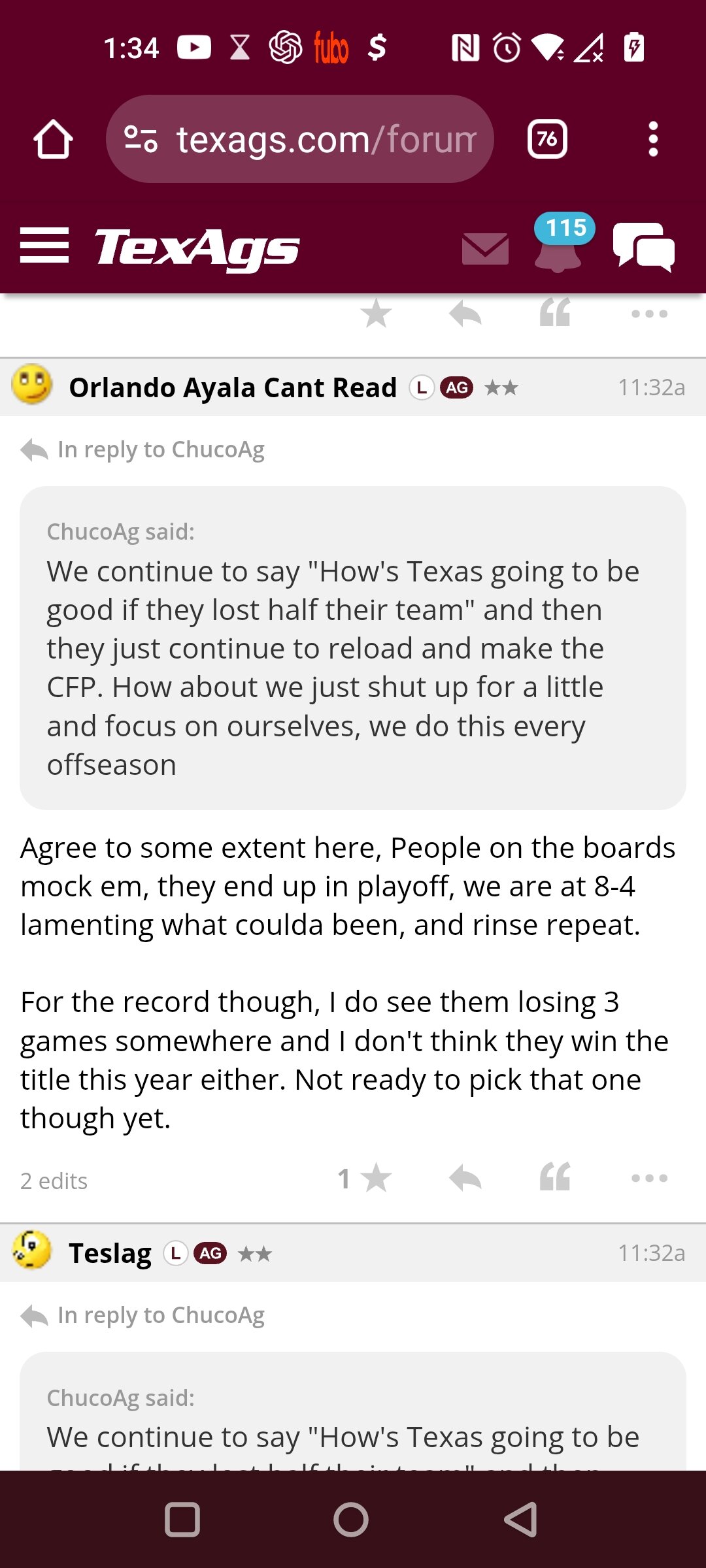Screen dimensions: 706x1568
Task: Open the browser home page
Action: pyautogui.click(x=53, y=139)
